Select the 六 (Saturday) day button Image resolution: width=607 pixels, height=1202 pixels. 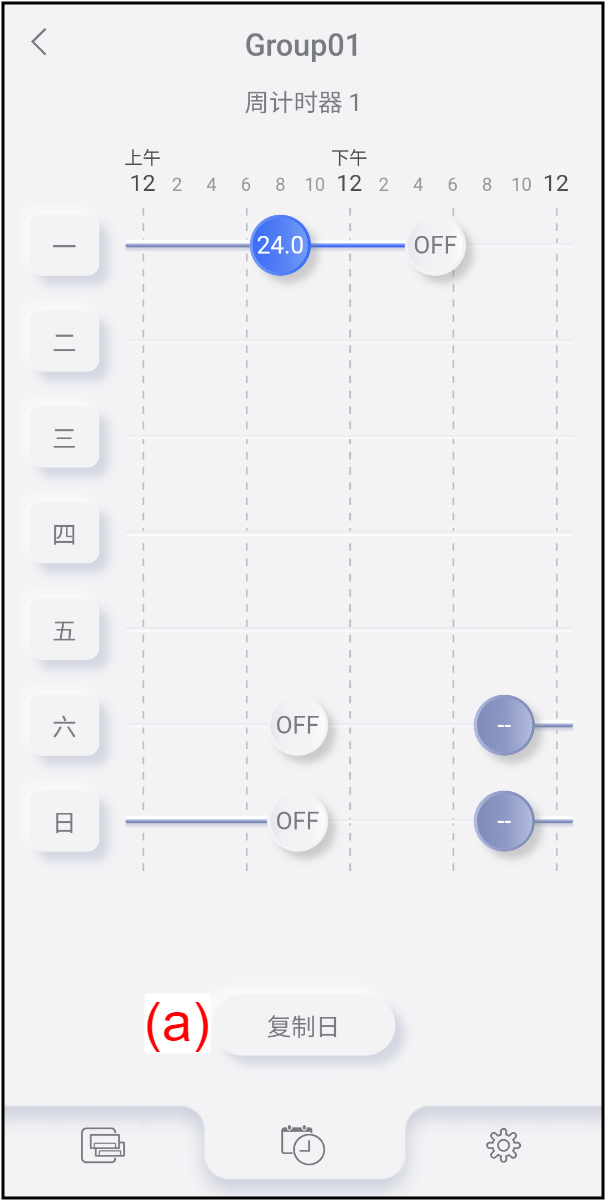[64, 727]
